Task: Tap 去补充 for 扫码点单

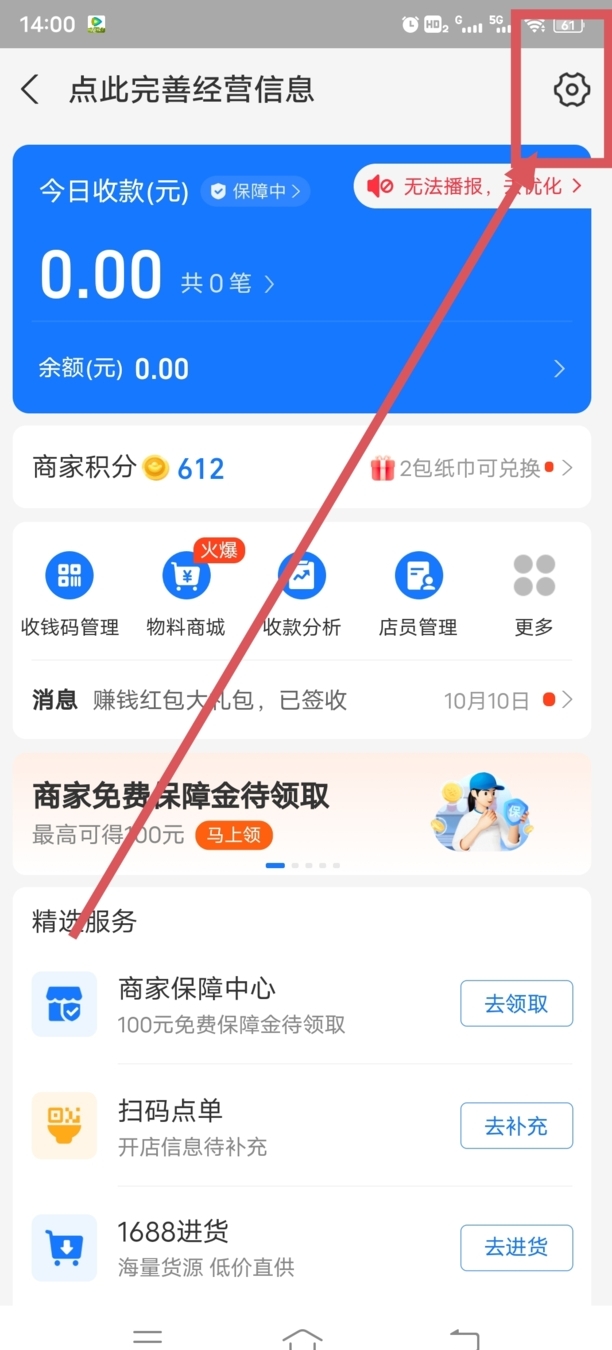Action: (x=516, y=1126)
